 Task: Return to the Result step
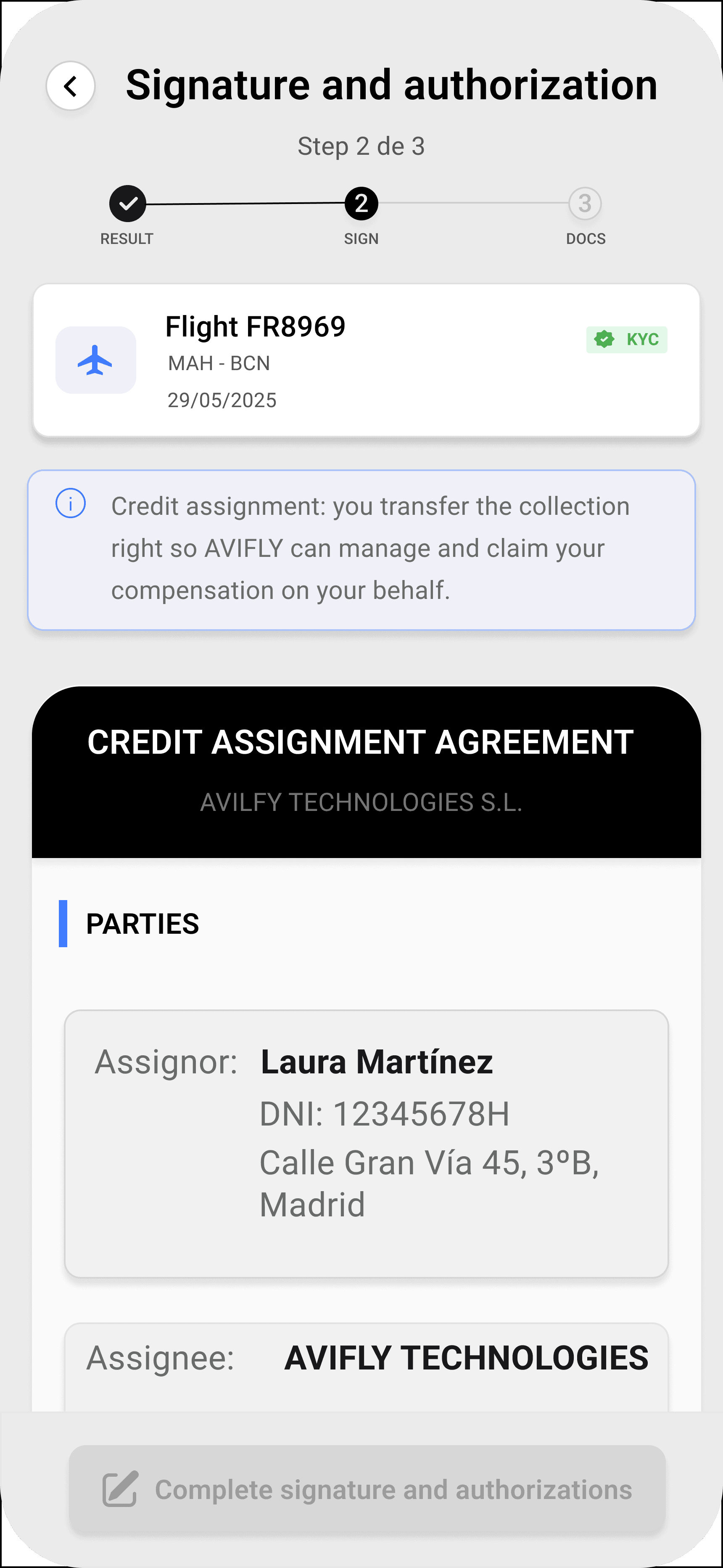click(128, 204)
